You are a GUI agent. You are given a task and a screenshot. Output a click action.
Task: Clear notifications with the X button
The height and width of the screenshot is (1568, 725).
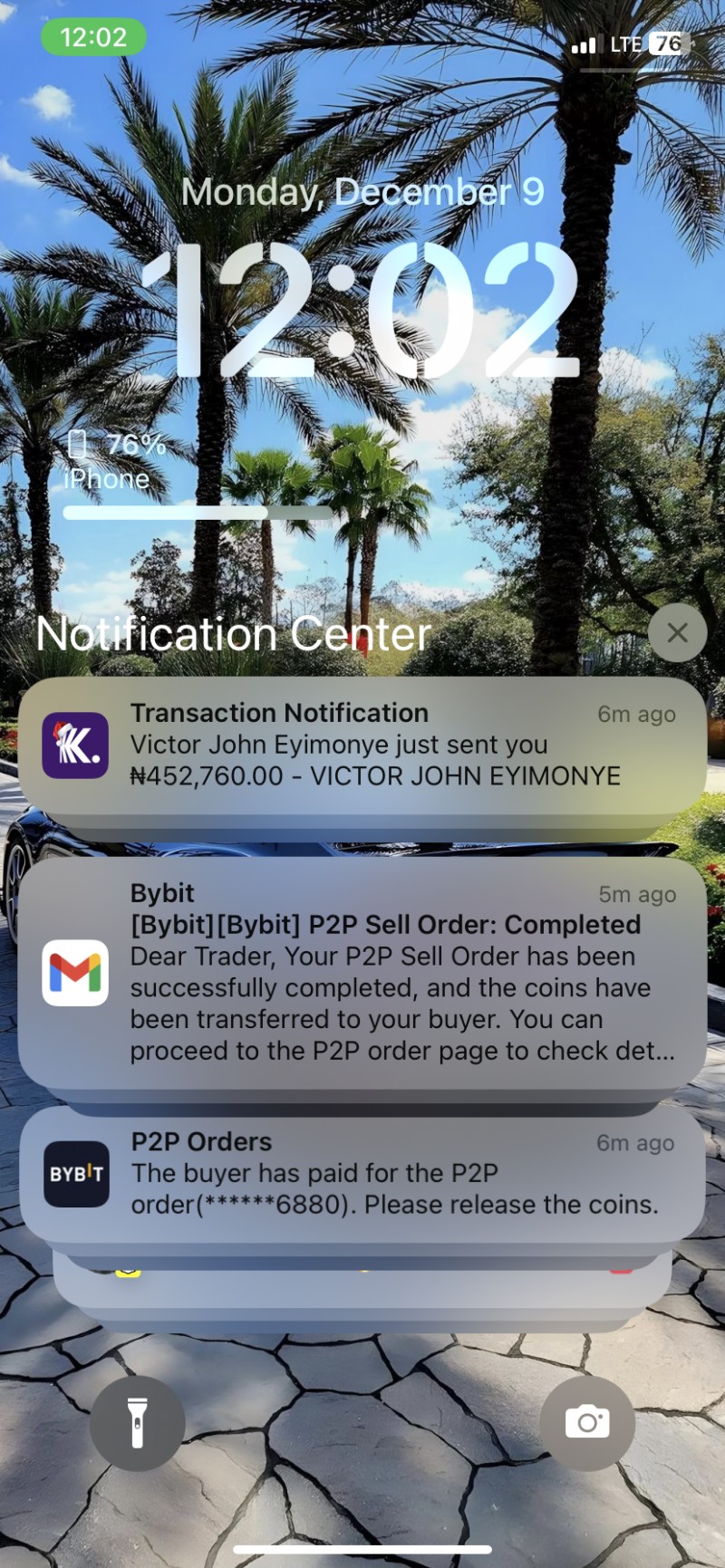[x=677, y=632]
